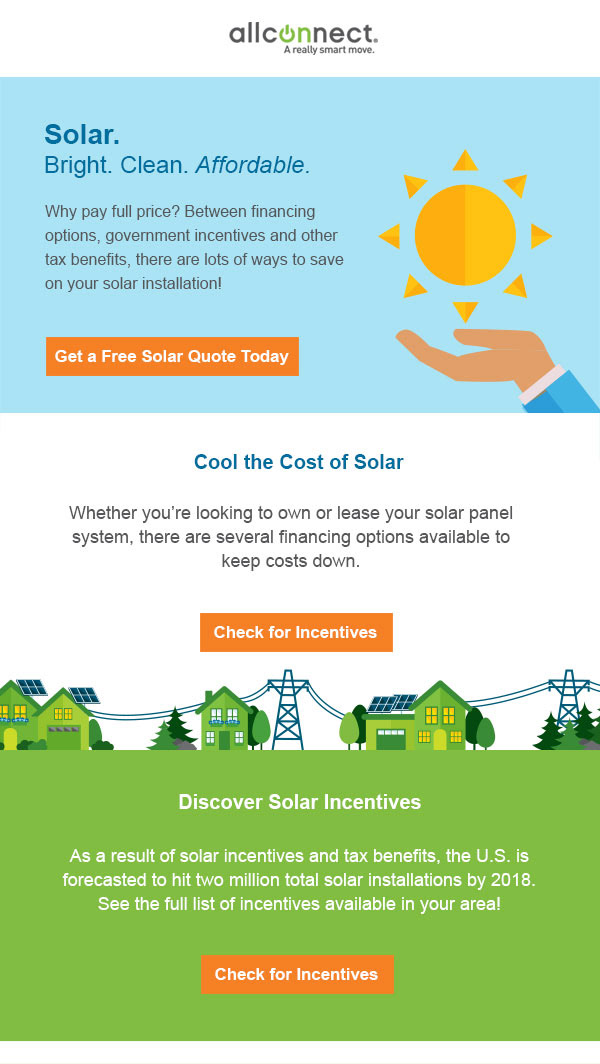
Task: Tap Get a Free Solar Quote Today
Action: [172, 356]
